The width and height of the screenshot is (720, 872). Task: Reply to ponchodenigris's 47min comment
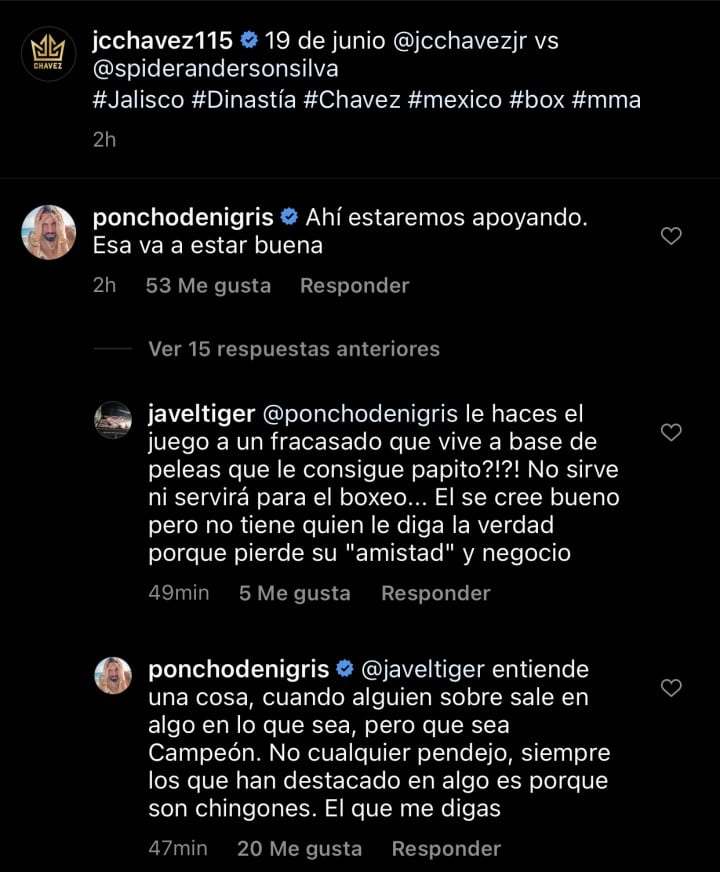[445, 848]
